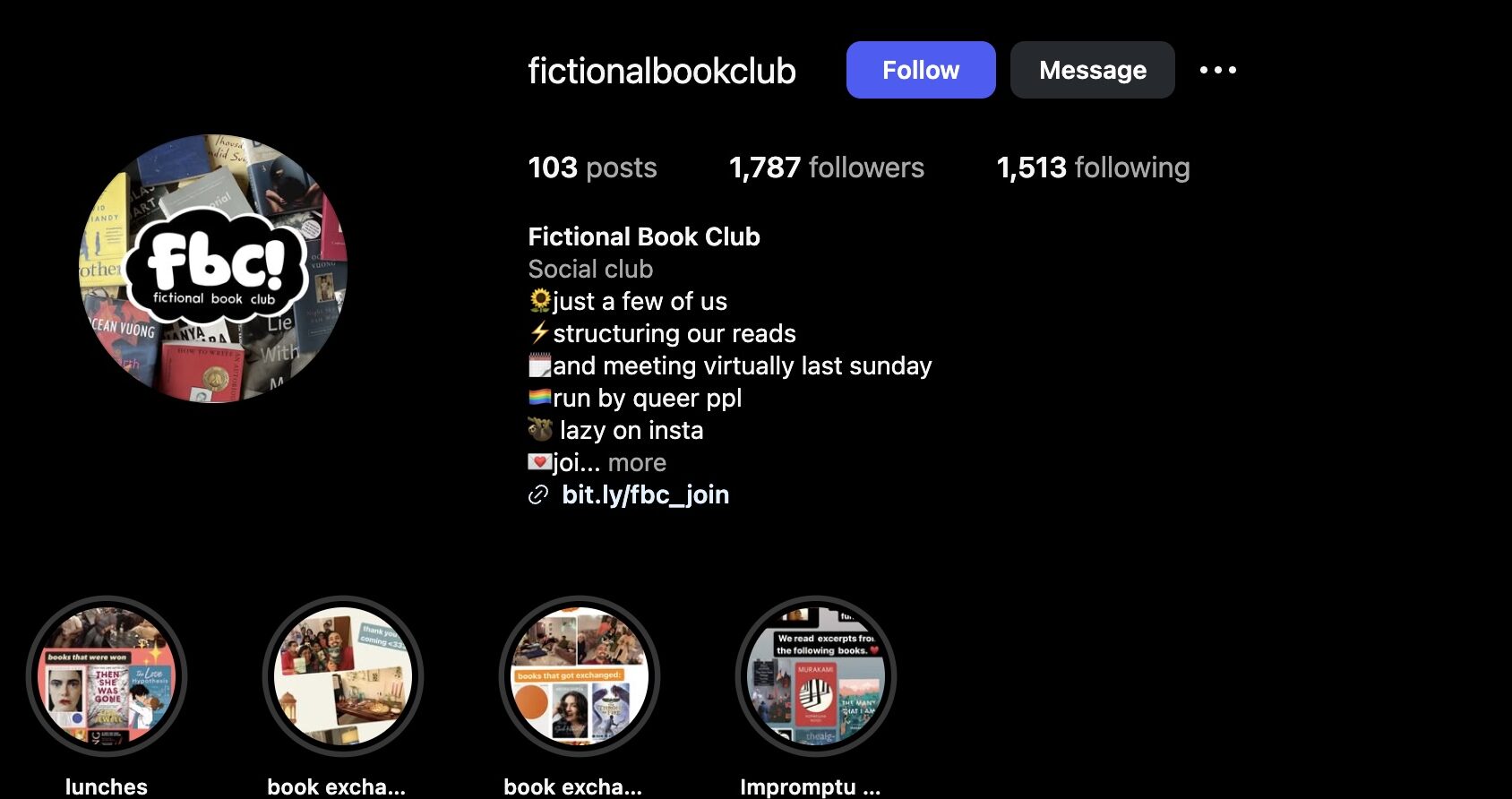1512x799 pixels.
Task: Open the bit.ly/fbc_join link
Action: [645, 494]
